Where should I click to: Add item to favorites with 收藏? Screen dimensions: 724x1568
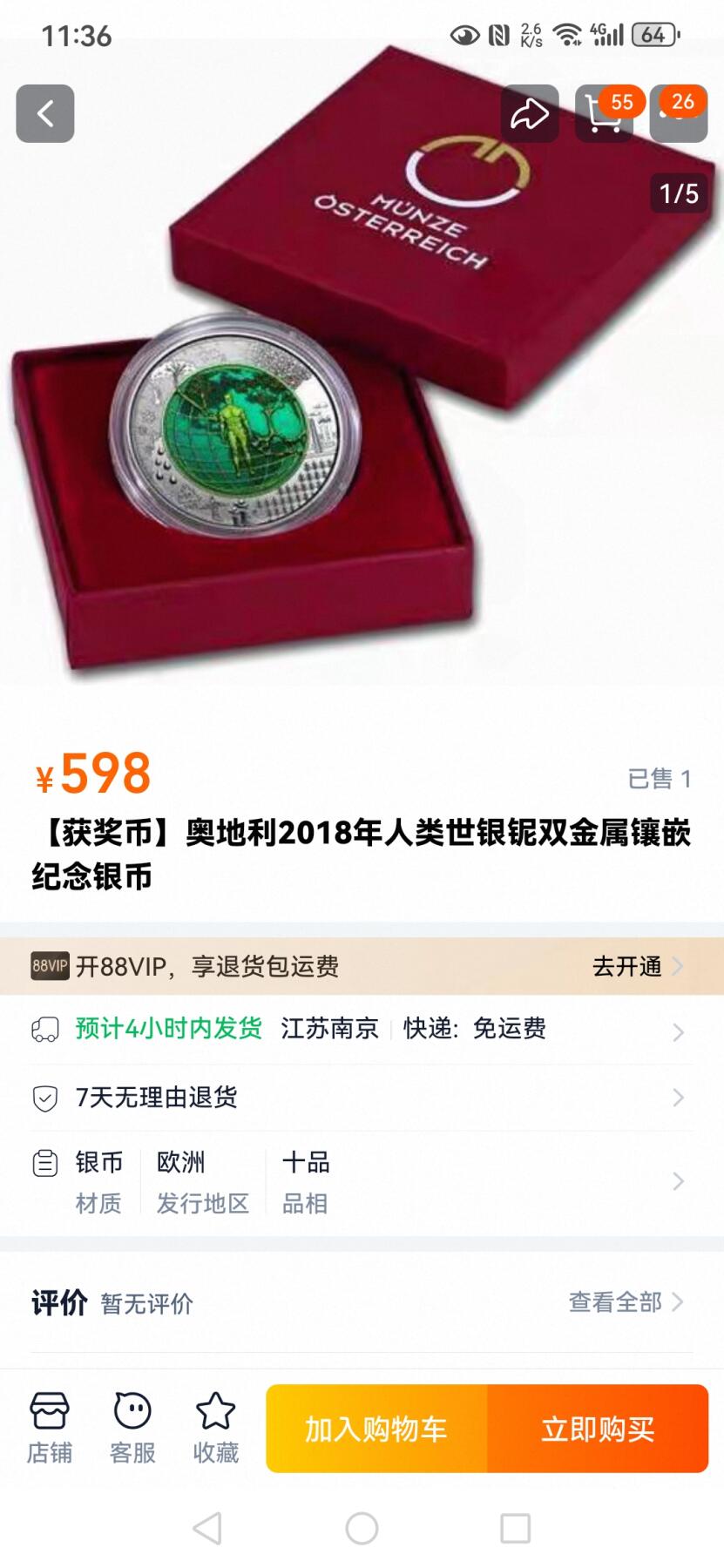215,1429
